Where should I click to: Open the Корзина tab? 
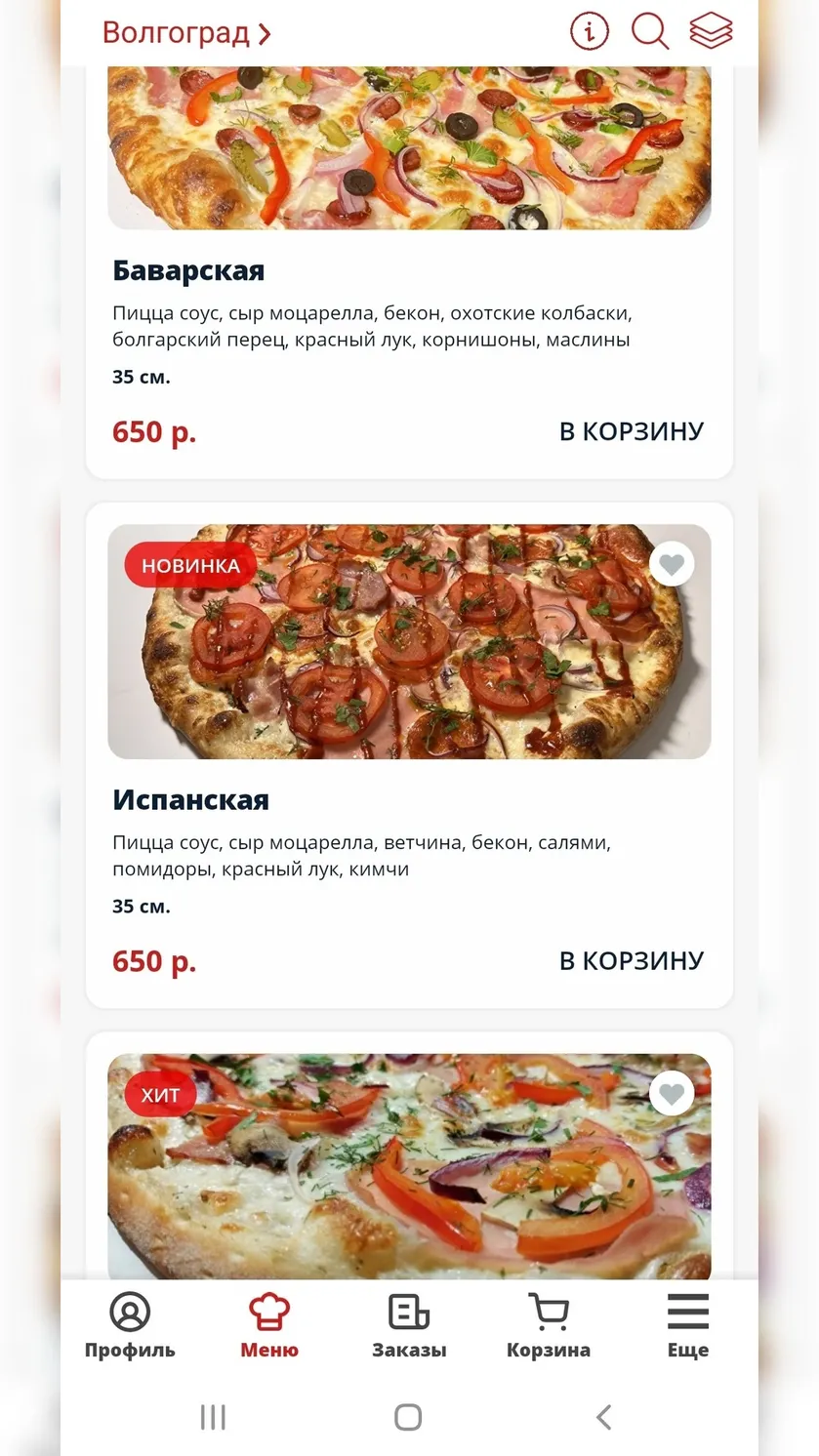click(549, 1327)
